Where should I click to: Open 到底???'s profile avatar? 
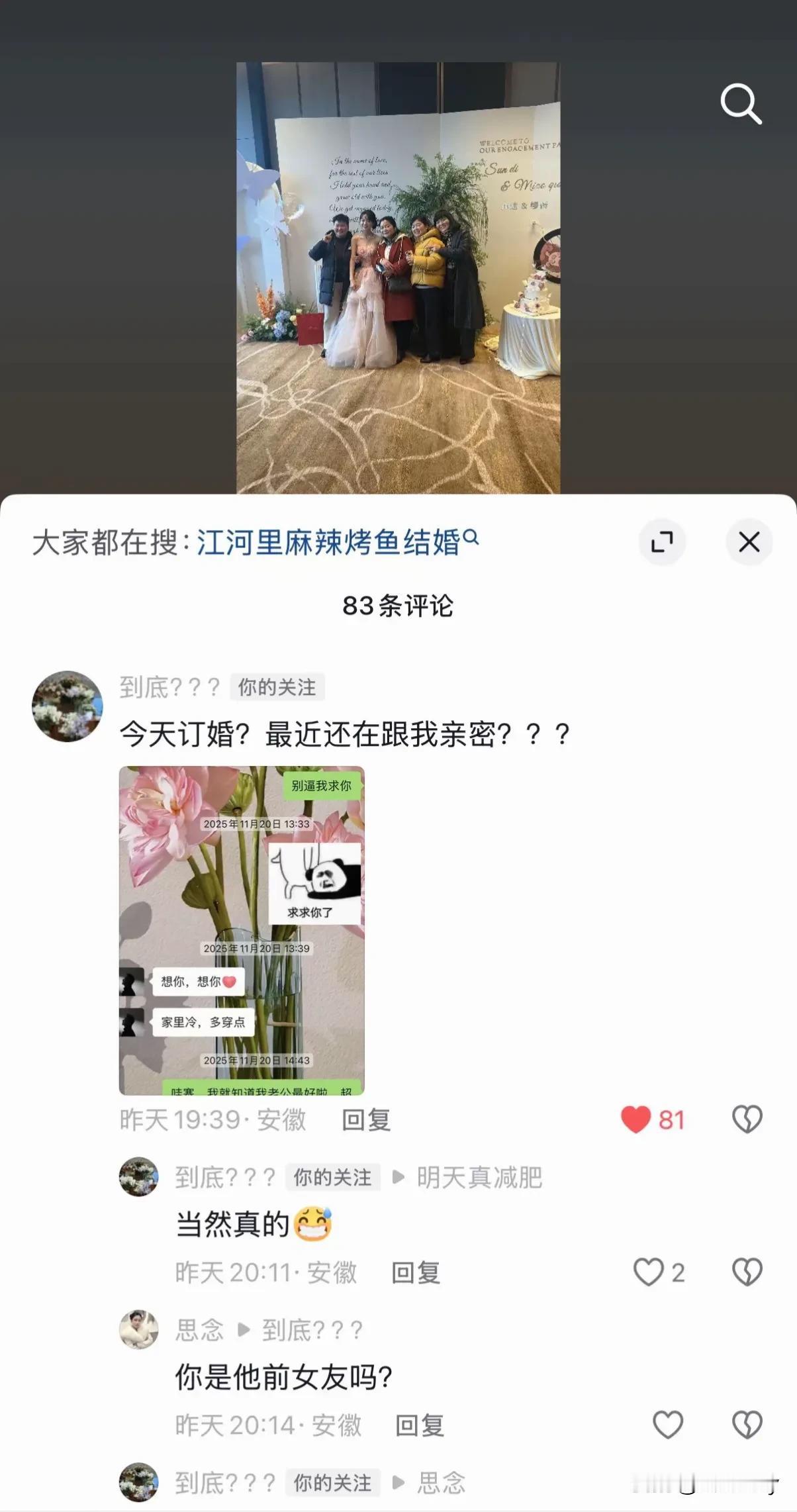point(67,706)
